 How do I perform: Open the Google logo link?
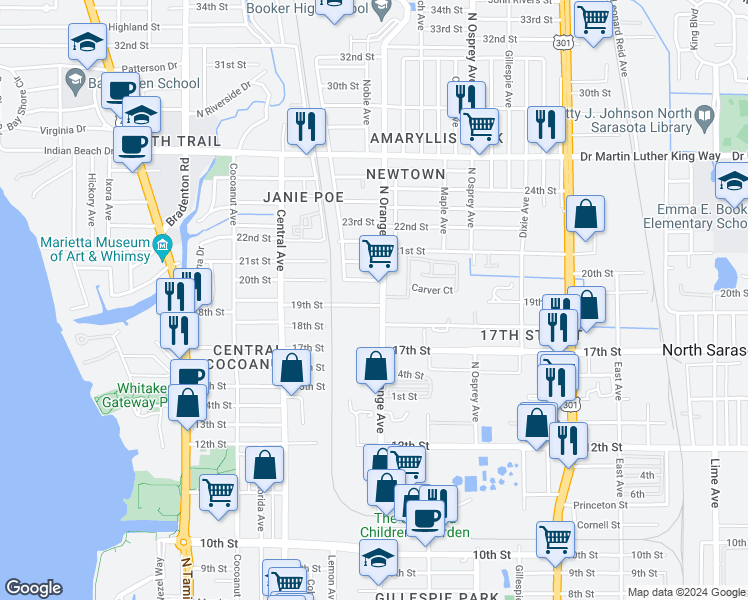pyautogui.click(x=34, y=588)
